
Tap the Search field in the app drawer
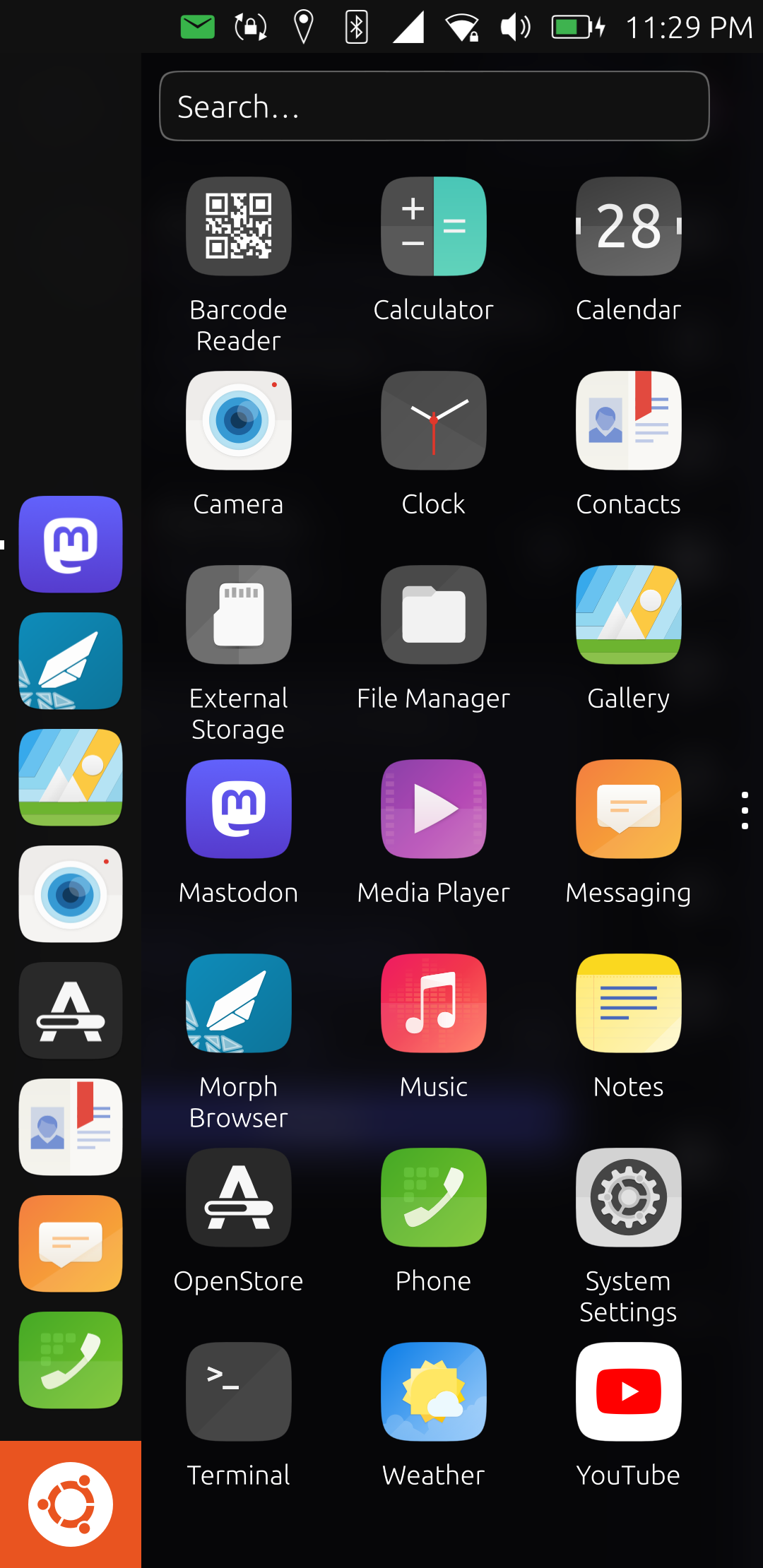pos(434,106)
